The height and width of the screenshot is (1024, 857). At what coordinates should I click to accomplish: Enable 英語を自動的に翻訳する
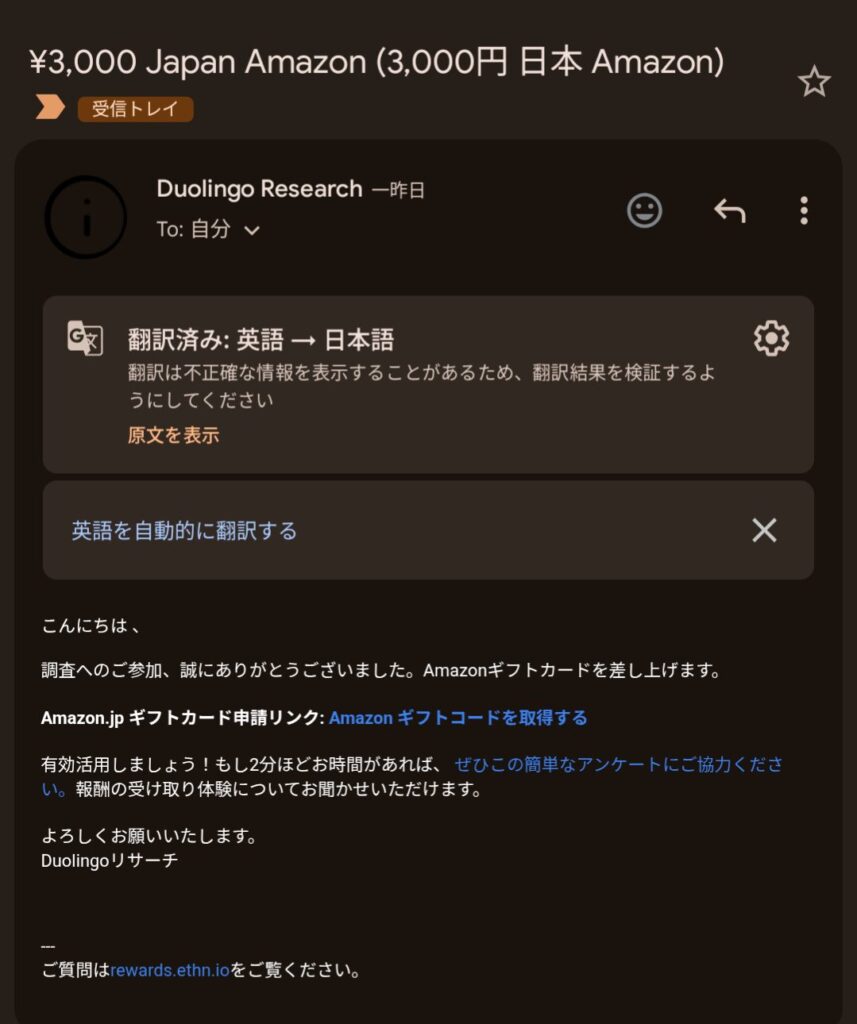point(184,530)
